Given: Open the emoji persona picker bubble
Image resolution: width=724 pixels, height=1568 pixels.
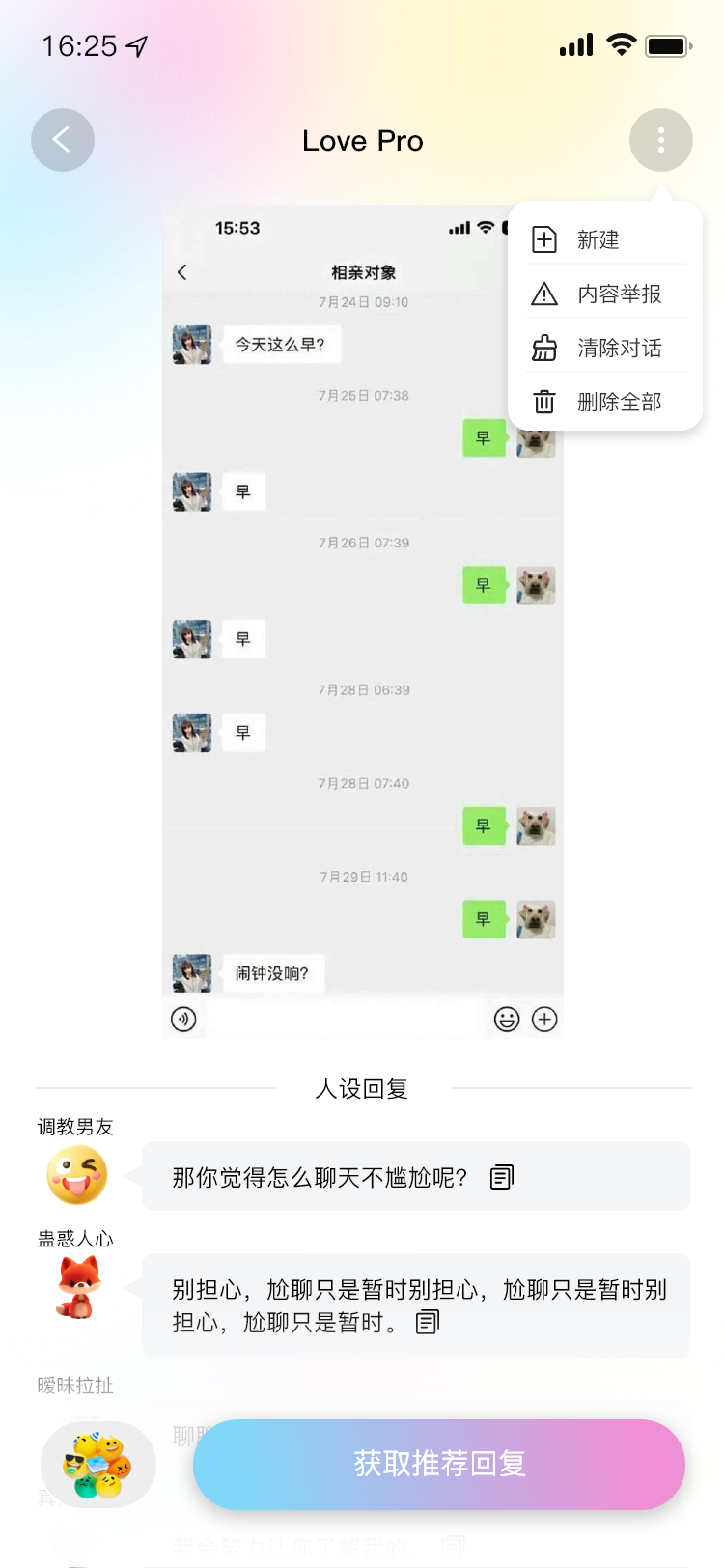Looking at the screenshot, I should point(97,1464).
